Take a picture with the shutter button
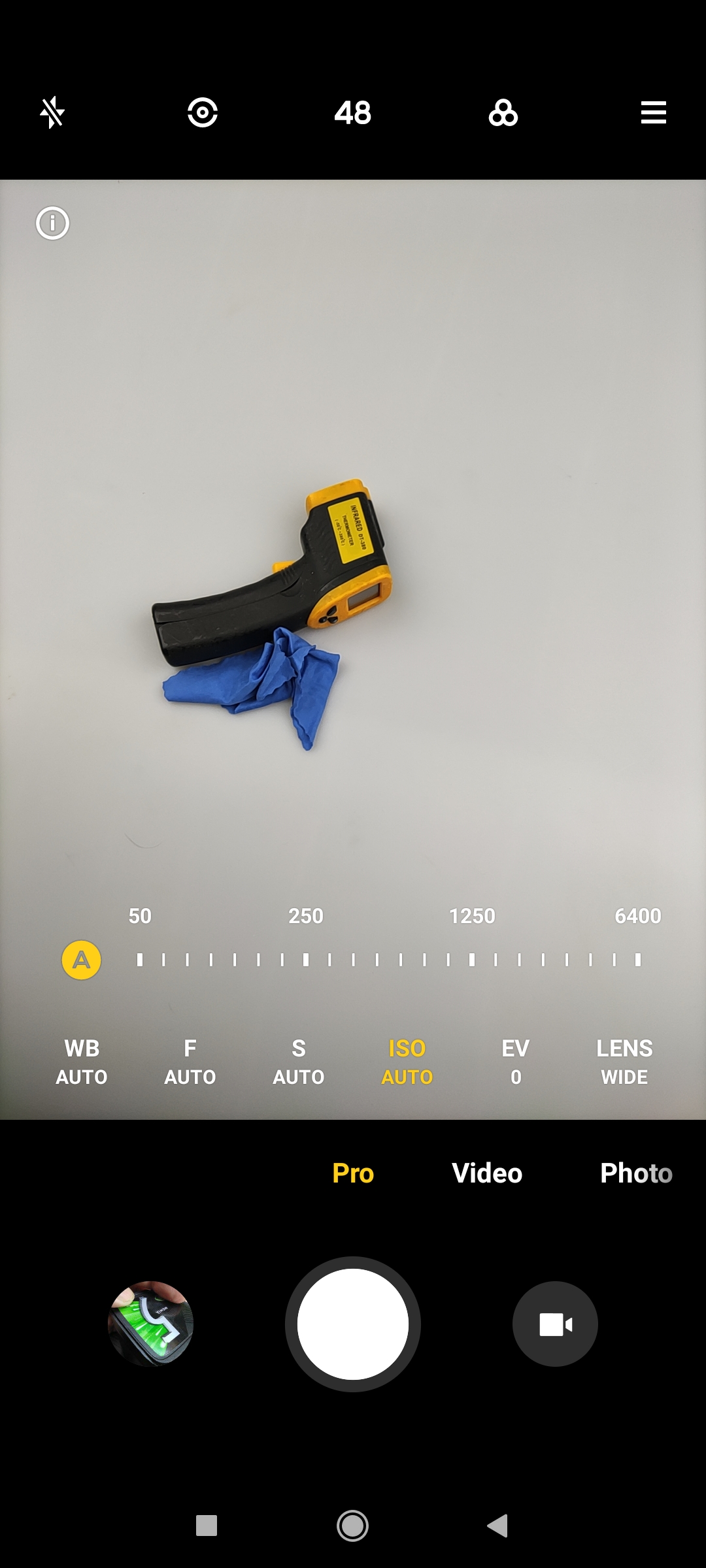 click(353, 1324)
